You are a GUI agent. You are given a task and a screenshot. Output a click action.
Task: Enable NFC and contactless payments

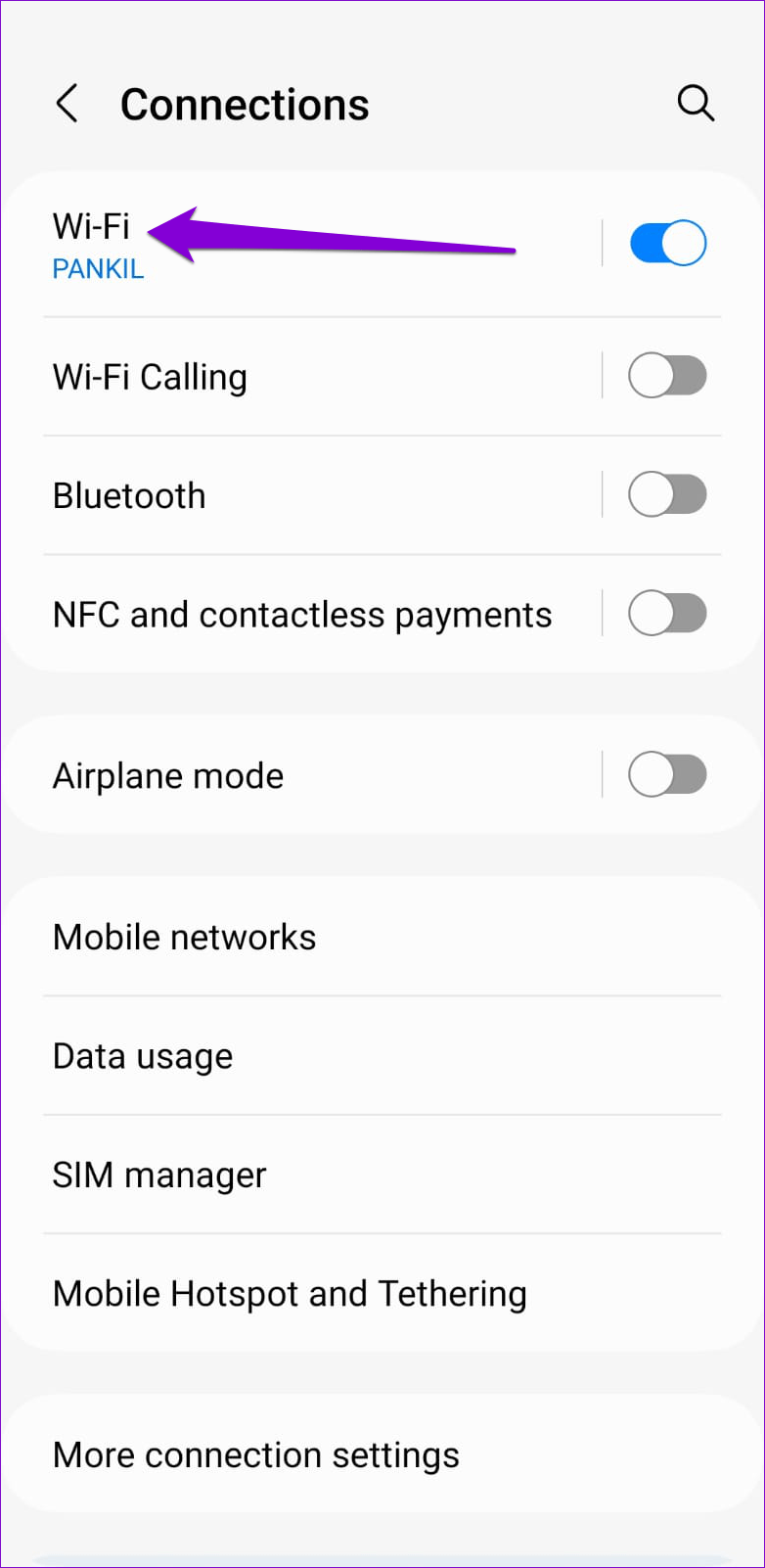668,614
